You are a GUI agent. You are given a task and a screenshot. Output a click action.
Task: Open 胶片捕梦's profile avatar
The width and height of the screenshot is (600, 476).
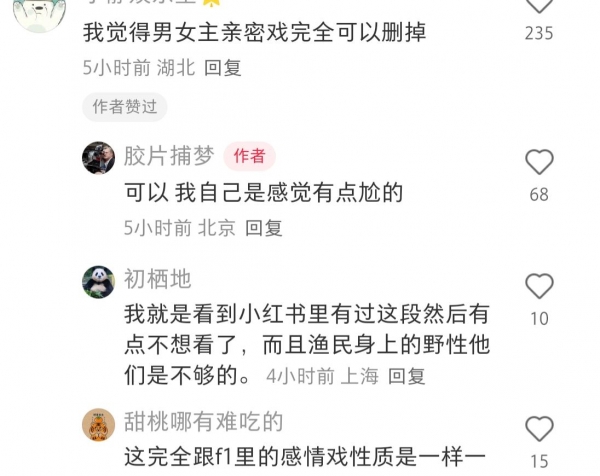click(98, 157)
